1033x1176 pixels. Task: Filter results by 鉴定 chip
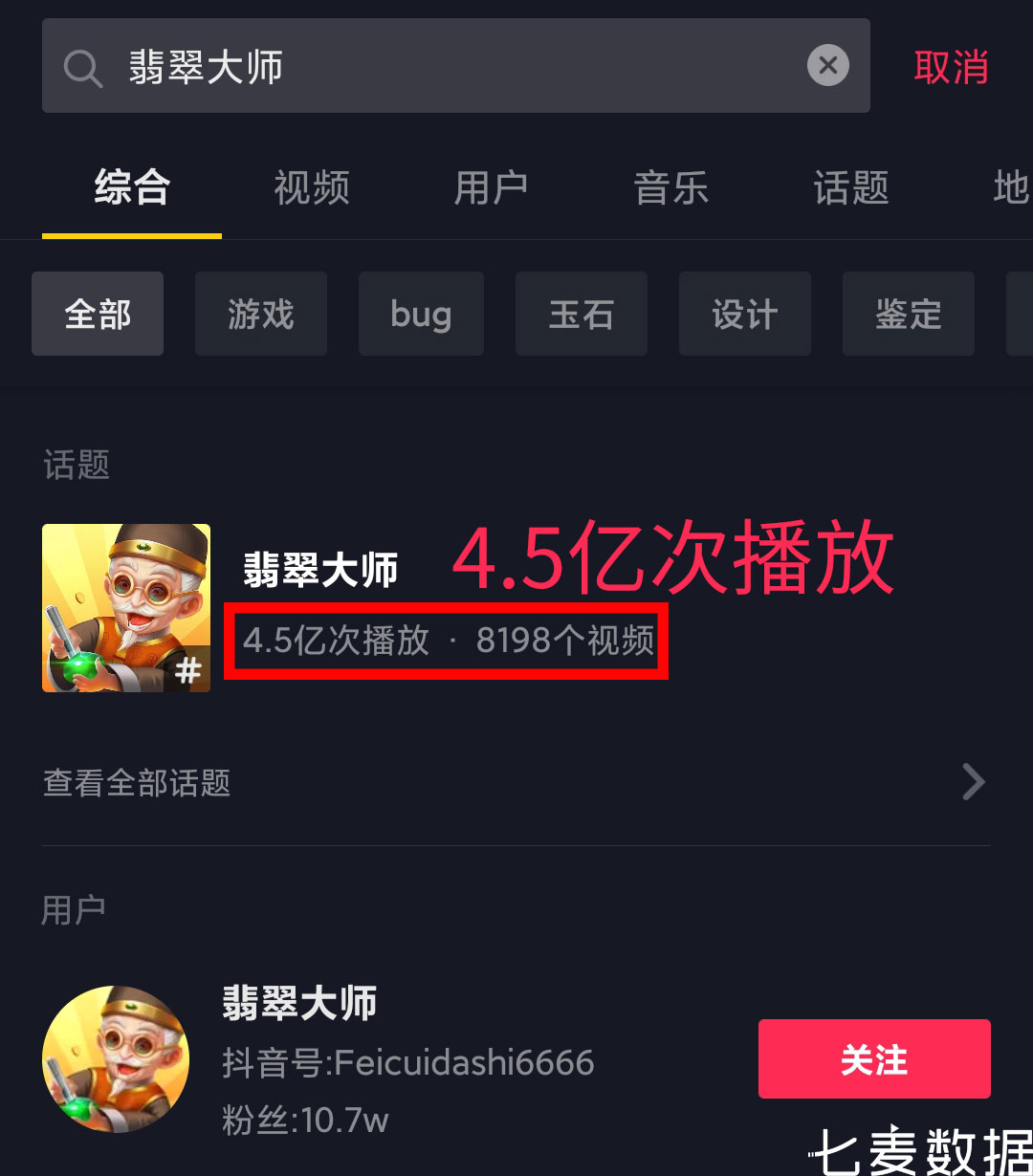pyautogui.click(x=909, y=314)
